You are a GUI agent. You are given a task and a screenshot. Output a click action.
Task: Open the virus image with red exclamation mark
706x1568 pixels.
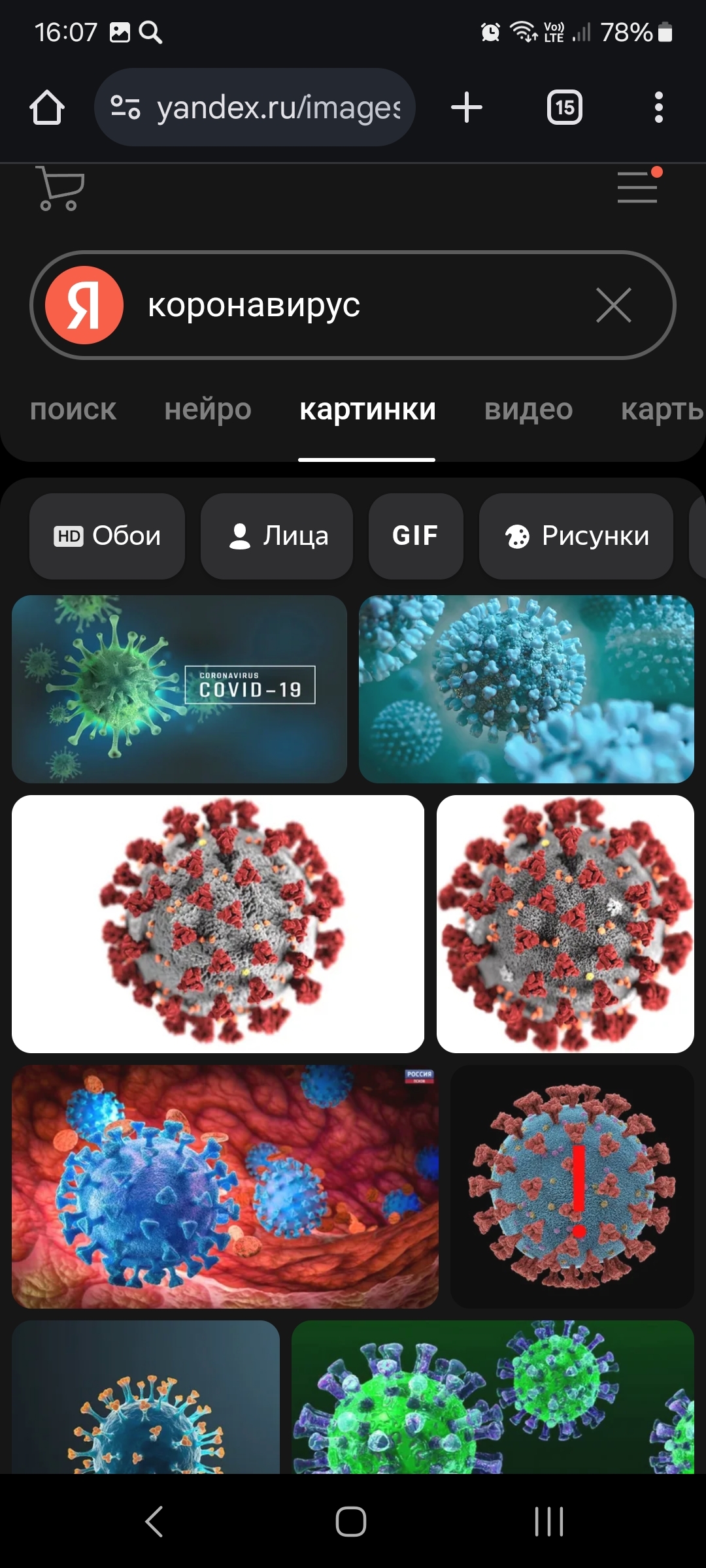572,1186
